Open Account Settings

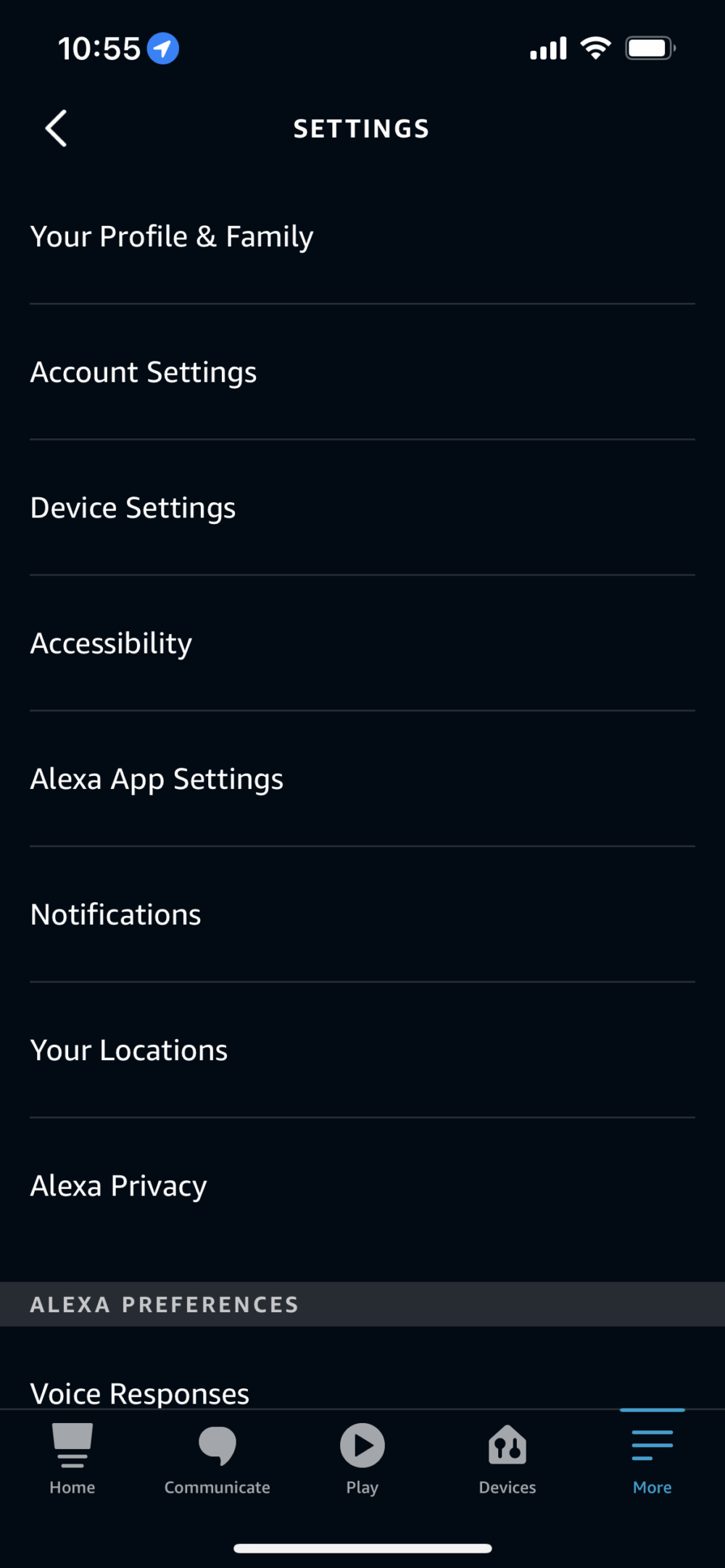click(x=143, y=372)
